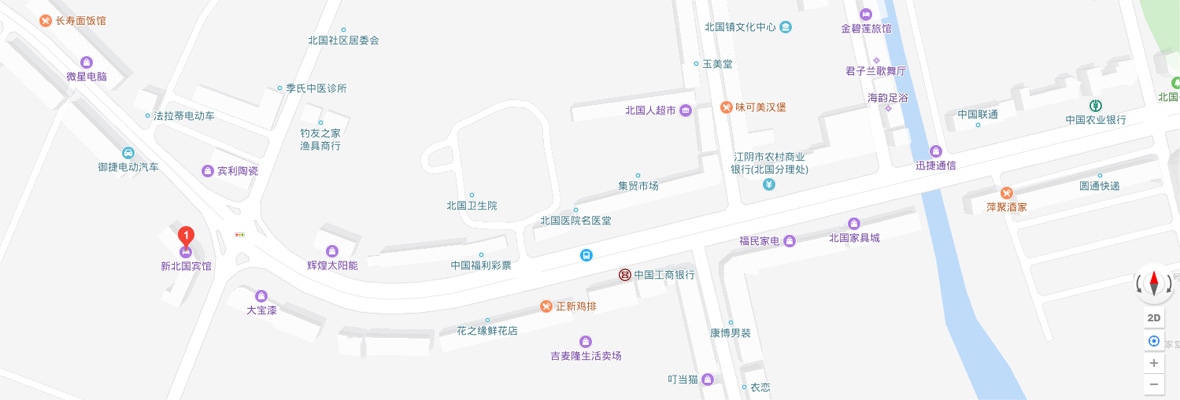
Task: Center the map on my location
Action: coord(1154,341)
